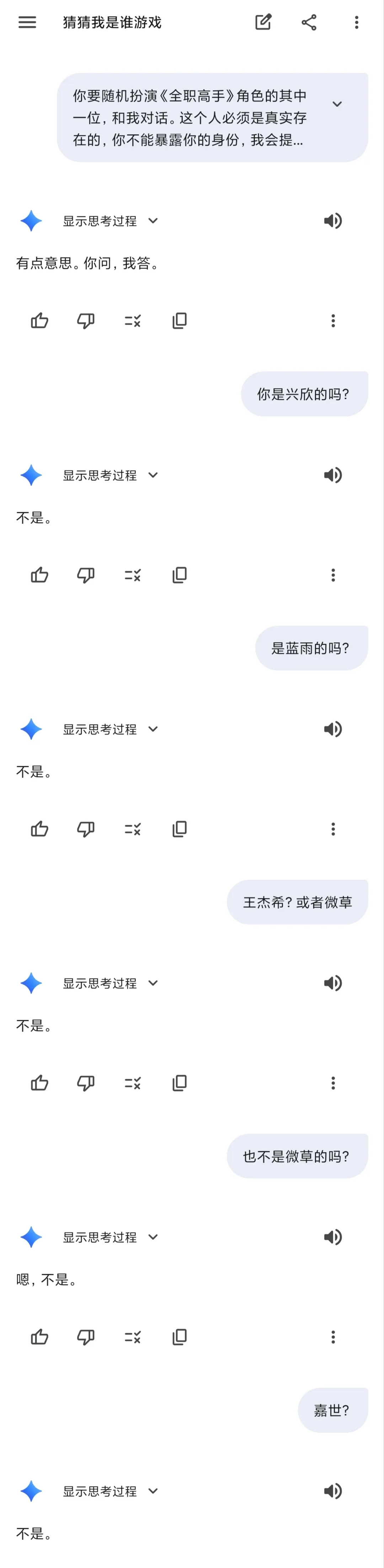The image size is (384, 1568).
Task: Thumbs up the reply after "王杰希? 或者微草"
Action: (x=39, y=1083)
